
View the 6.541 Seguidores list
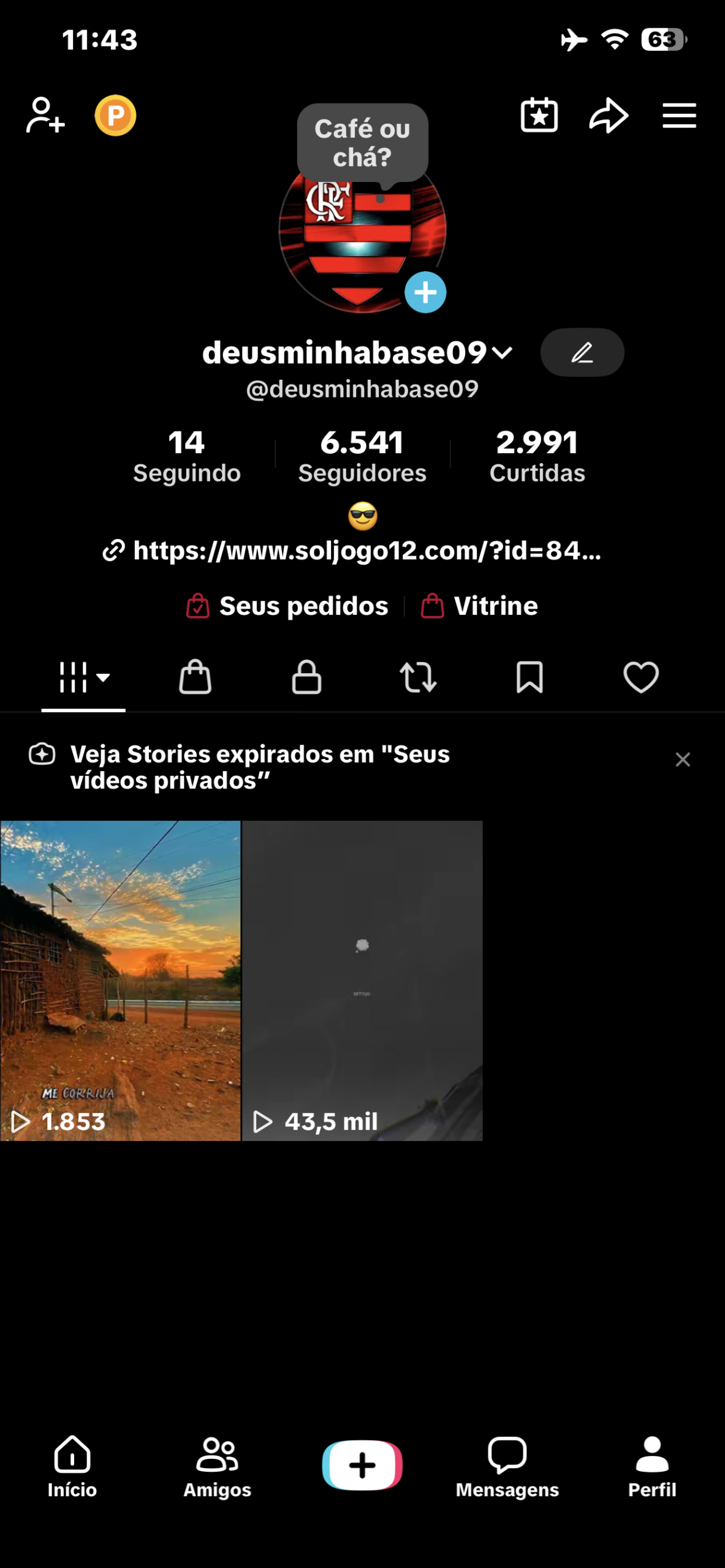[x=362, y=456]
